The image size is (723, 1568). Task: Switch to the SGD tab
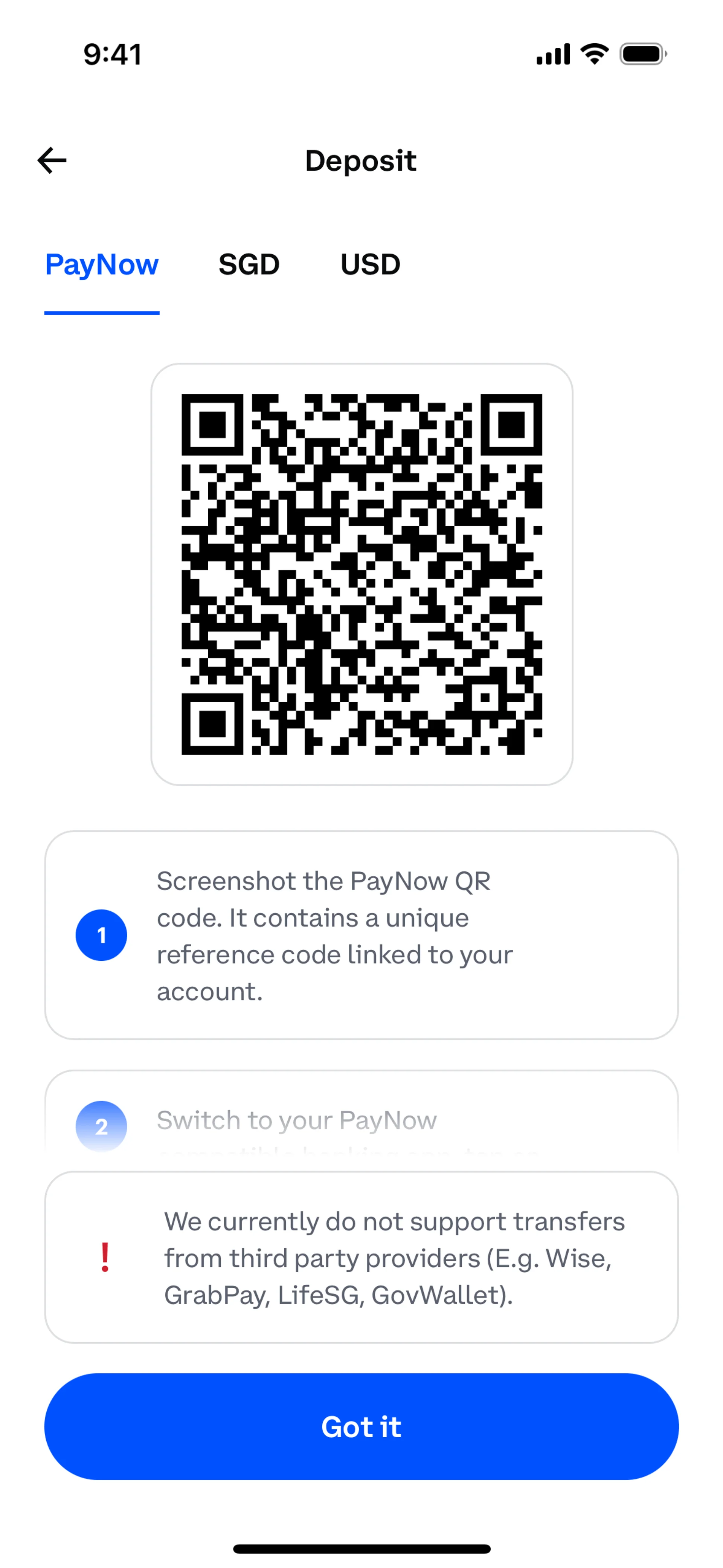point(249,265)
